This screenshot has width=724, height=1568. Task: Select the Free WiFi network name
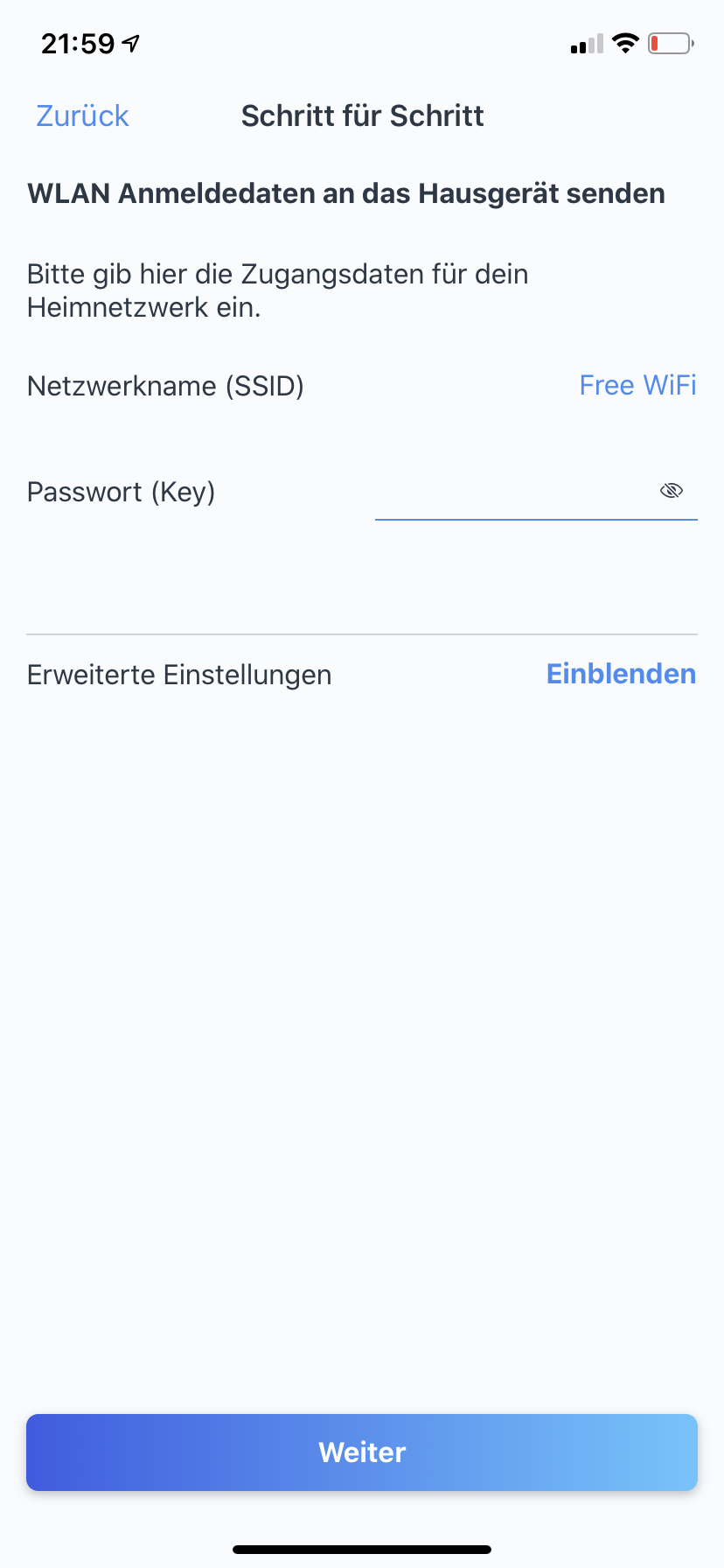(637, 386)
